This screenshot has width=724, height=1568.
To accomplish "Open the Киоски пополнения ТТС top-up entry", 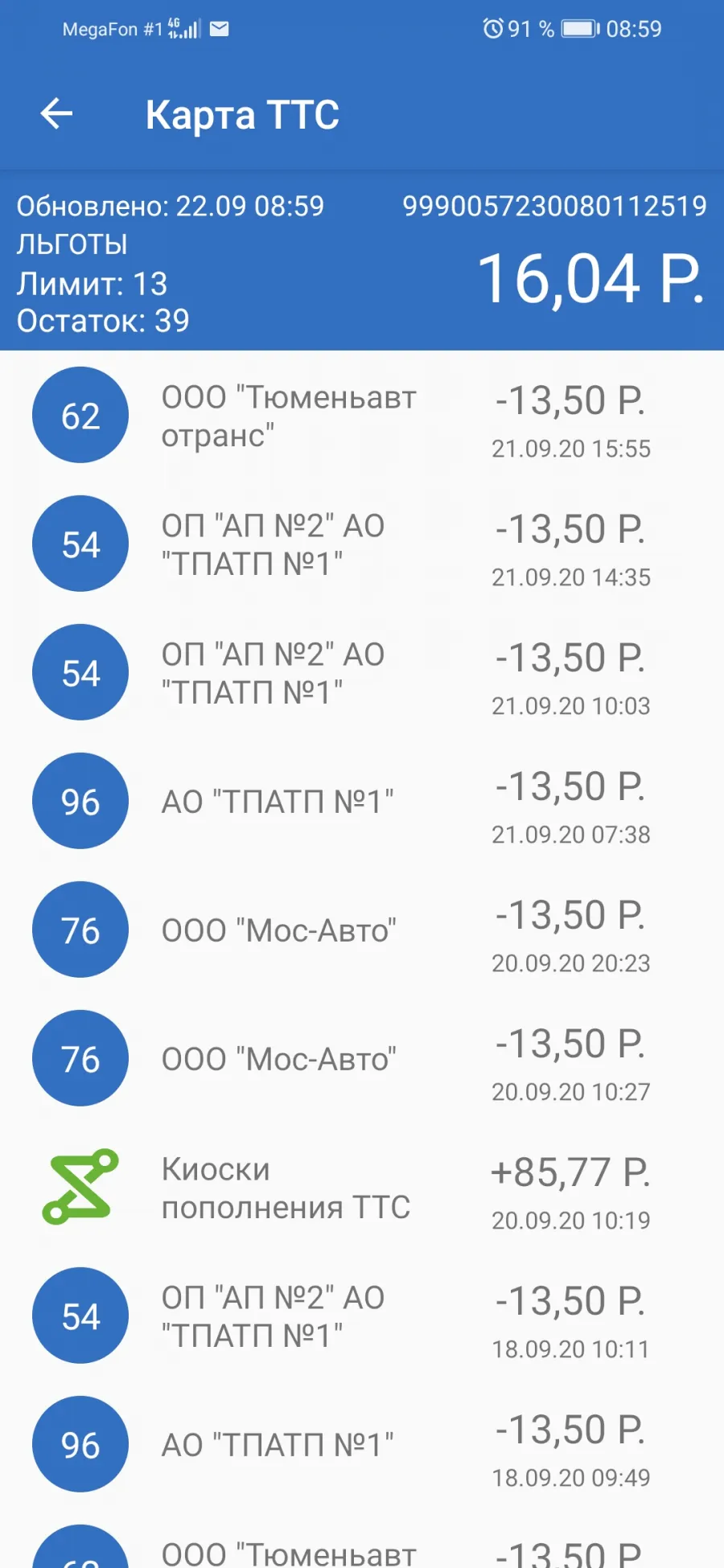I will point(362,1187).
